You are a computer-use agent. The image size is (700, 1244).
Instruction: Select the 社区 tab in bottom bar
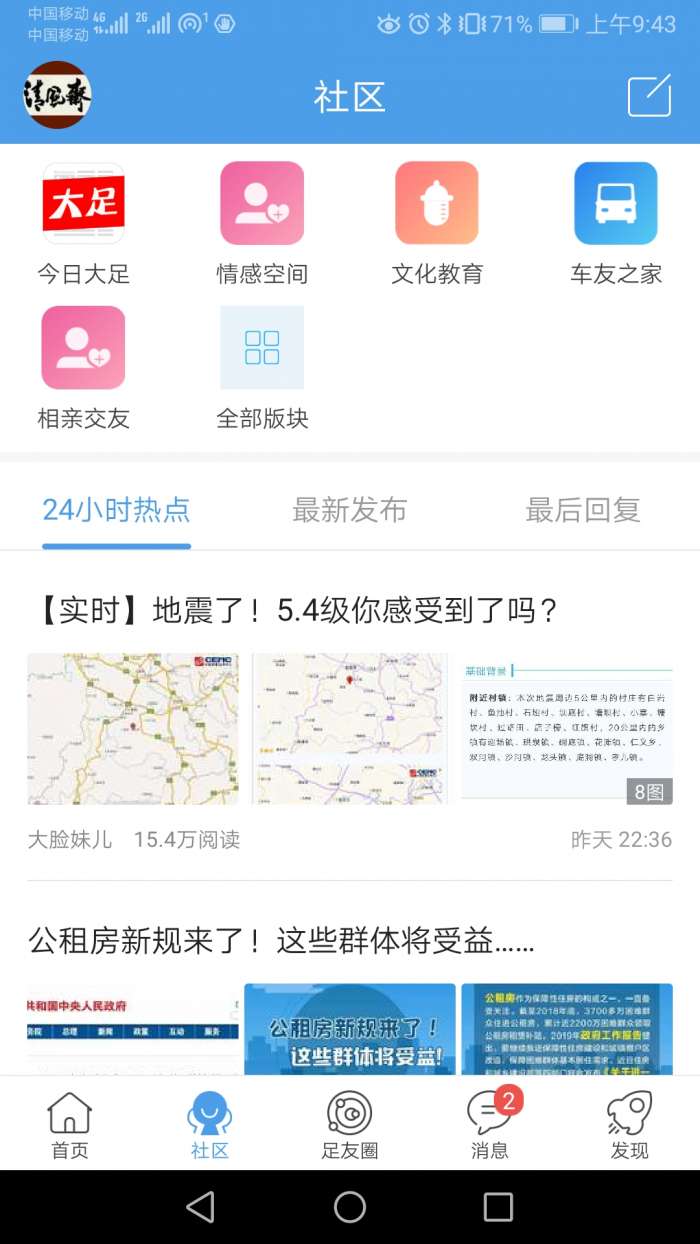pos(210,1125)
